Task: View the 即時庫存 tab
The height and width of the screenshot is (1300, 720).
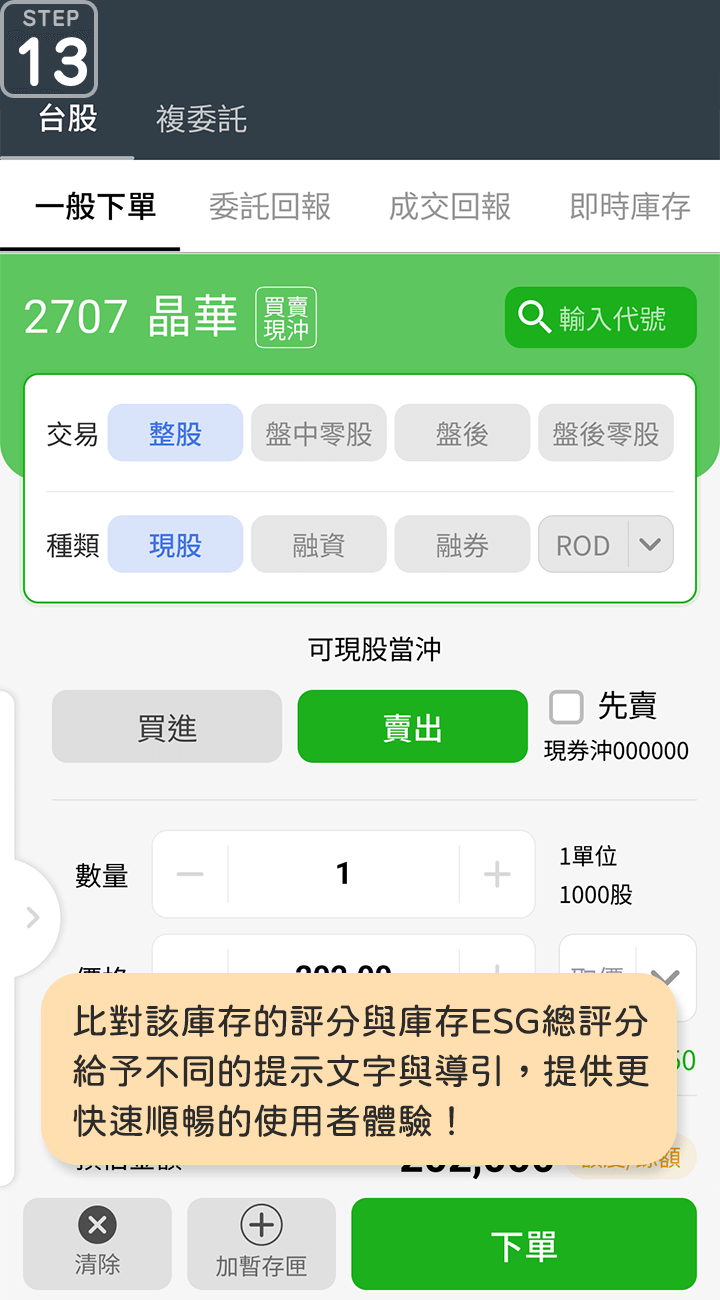Action: 630,207
